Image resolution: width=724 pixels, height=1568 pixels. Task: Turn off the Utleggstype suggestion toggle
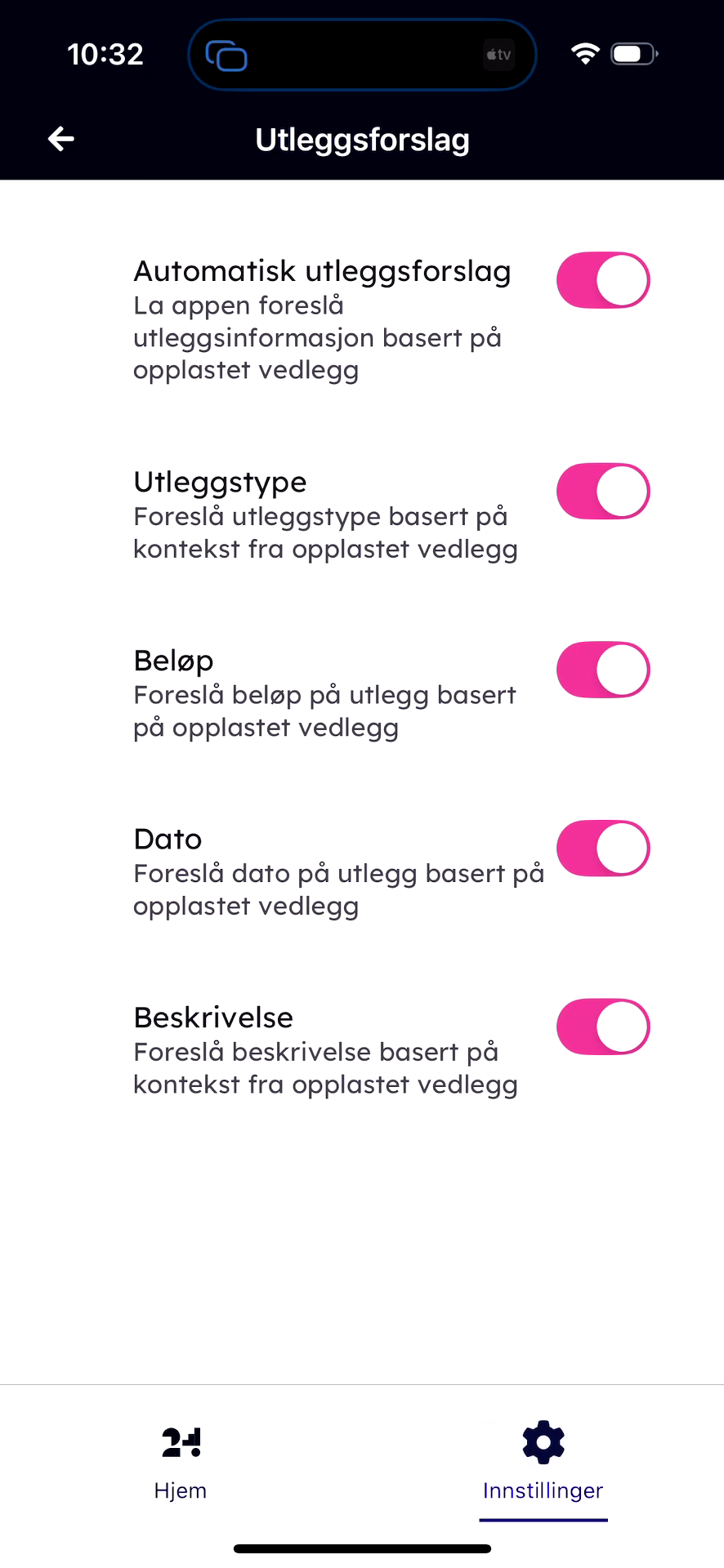[603, 492]
